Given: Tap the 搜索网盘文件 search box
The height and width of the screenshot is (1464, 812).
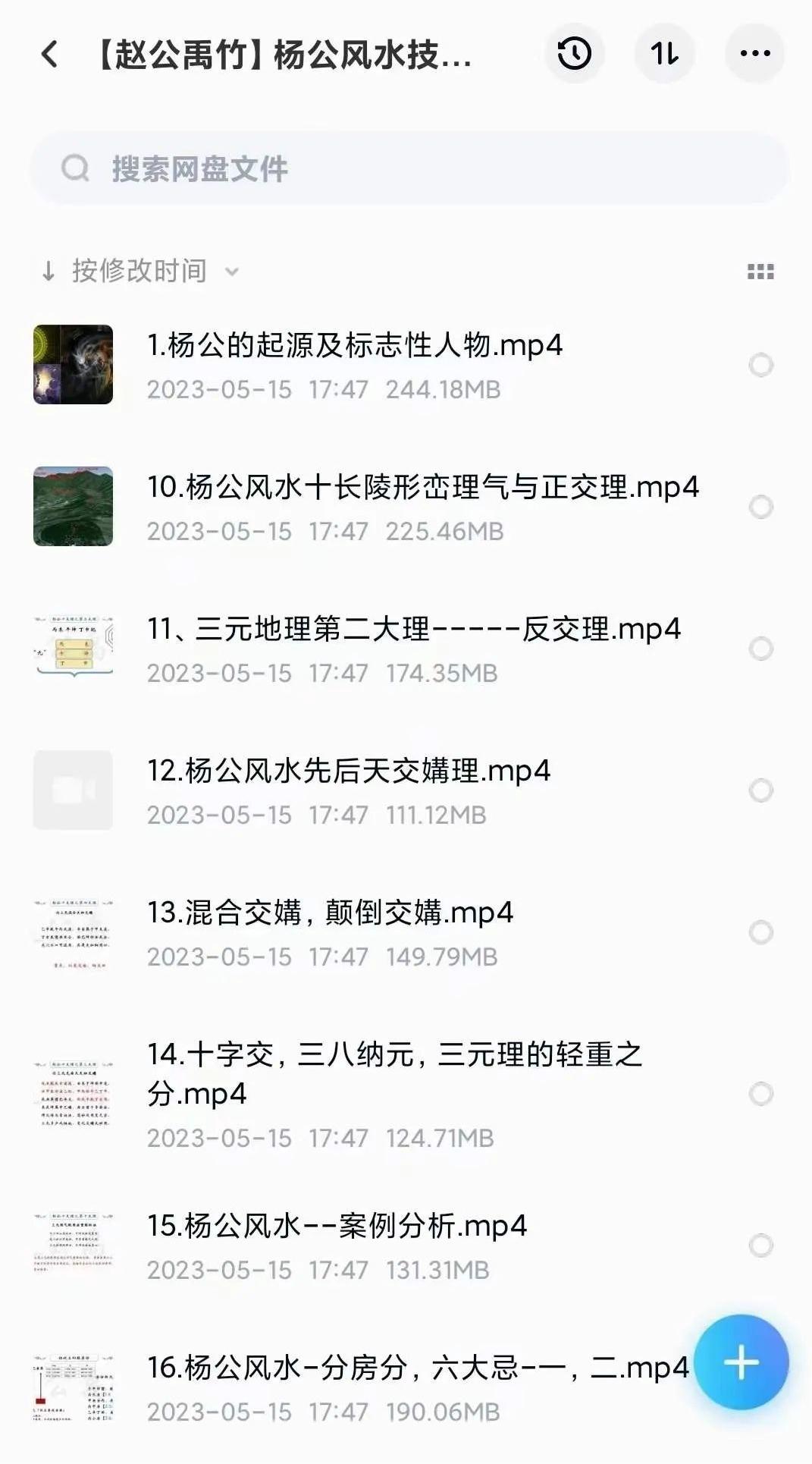Looking at the screenshot, I should tap(409, 168).
